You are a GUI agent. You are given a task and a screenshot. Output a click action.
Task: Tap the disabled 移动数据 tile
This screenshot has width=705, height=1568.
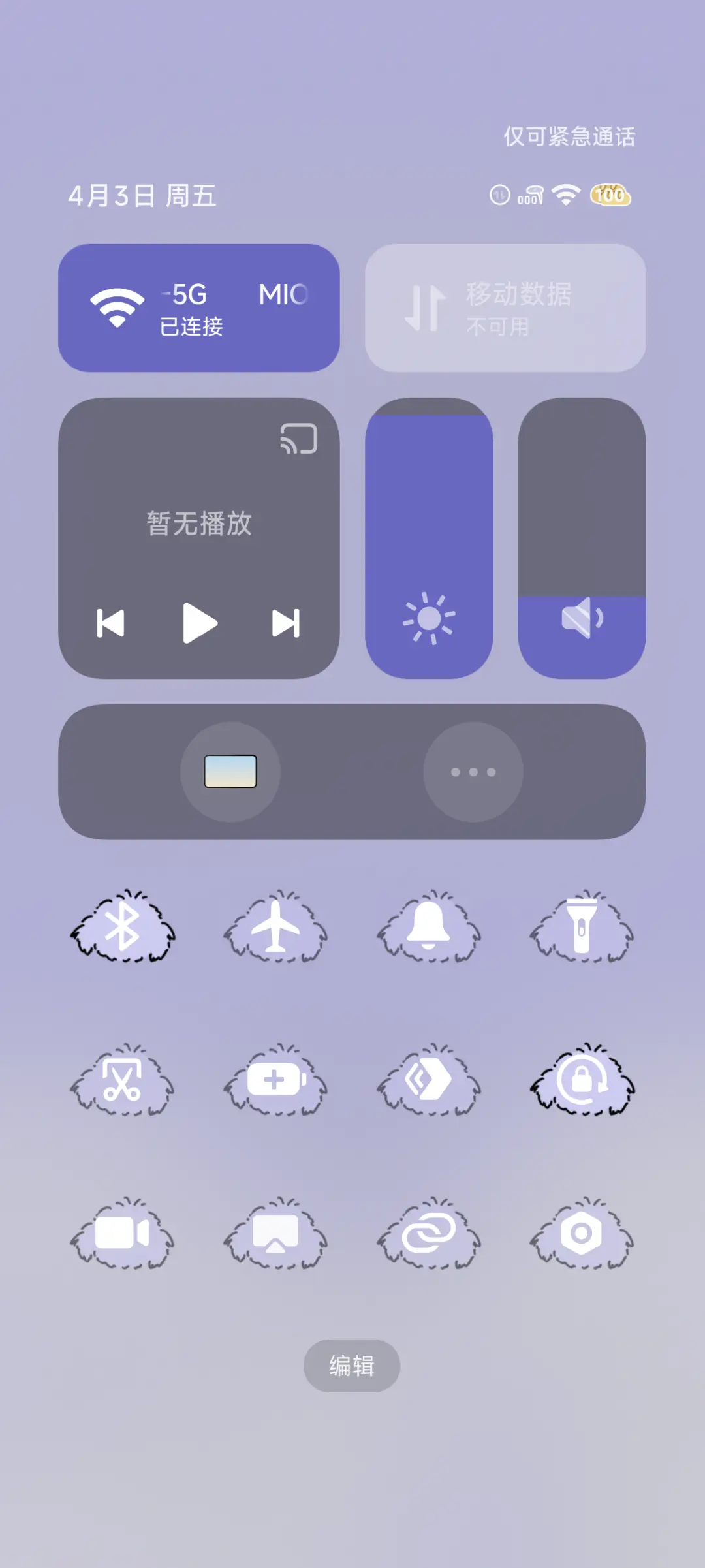click(506, 307)
